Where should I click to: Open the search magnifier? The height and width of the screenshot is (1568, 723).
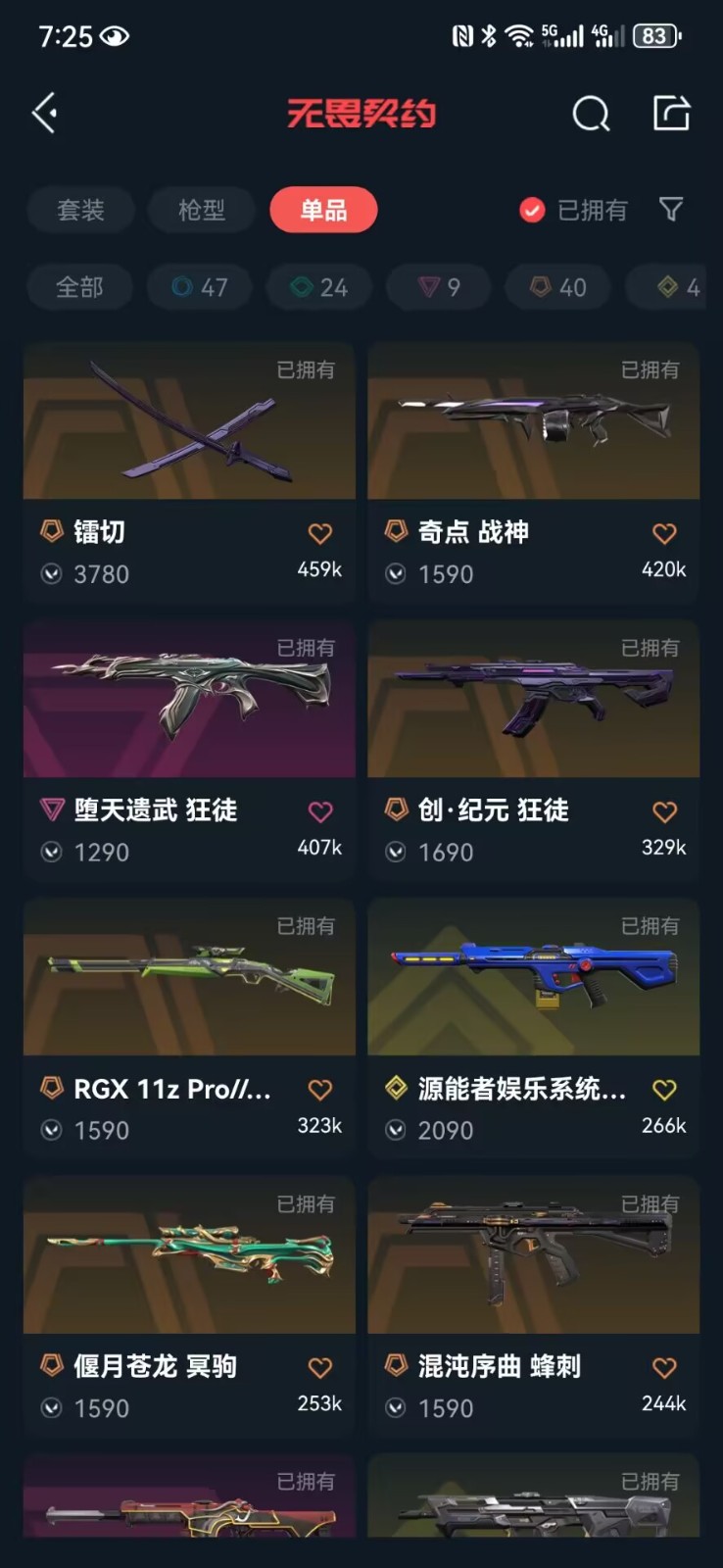590,114
